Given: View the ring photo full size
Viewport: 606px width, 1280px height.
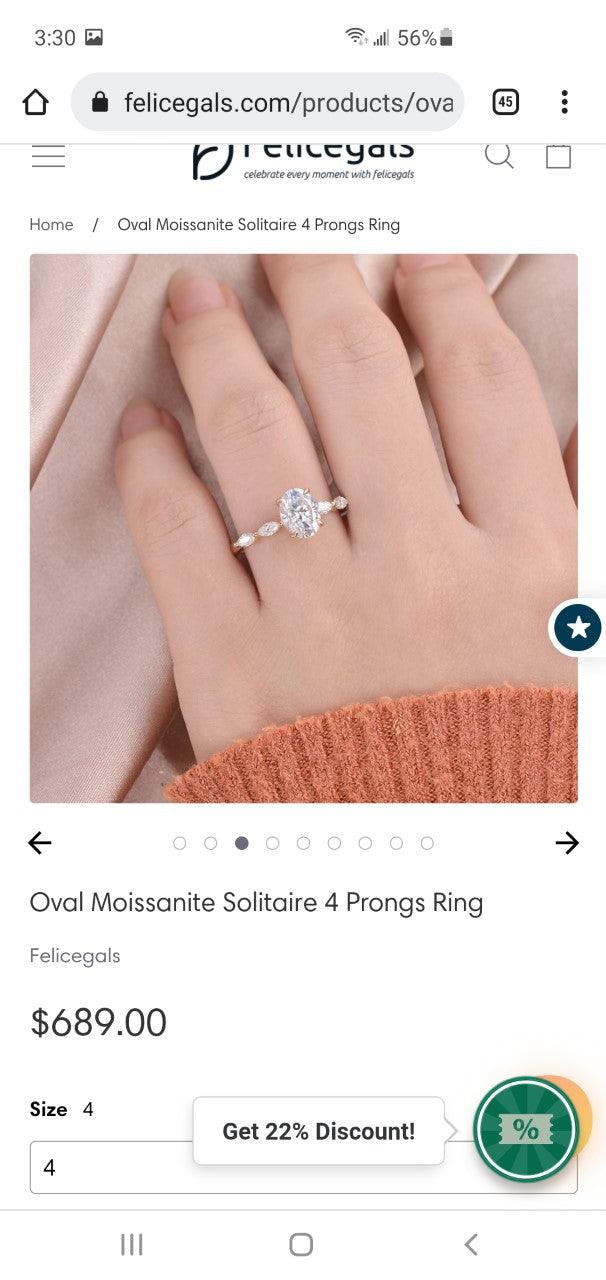Looking at the screenshot, I should [303, 527].
